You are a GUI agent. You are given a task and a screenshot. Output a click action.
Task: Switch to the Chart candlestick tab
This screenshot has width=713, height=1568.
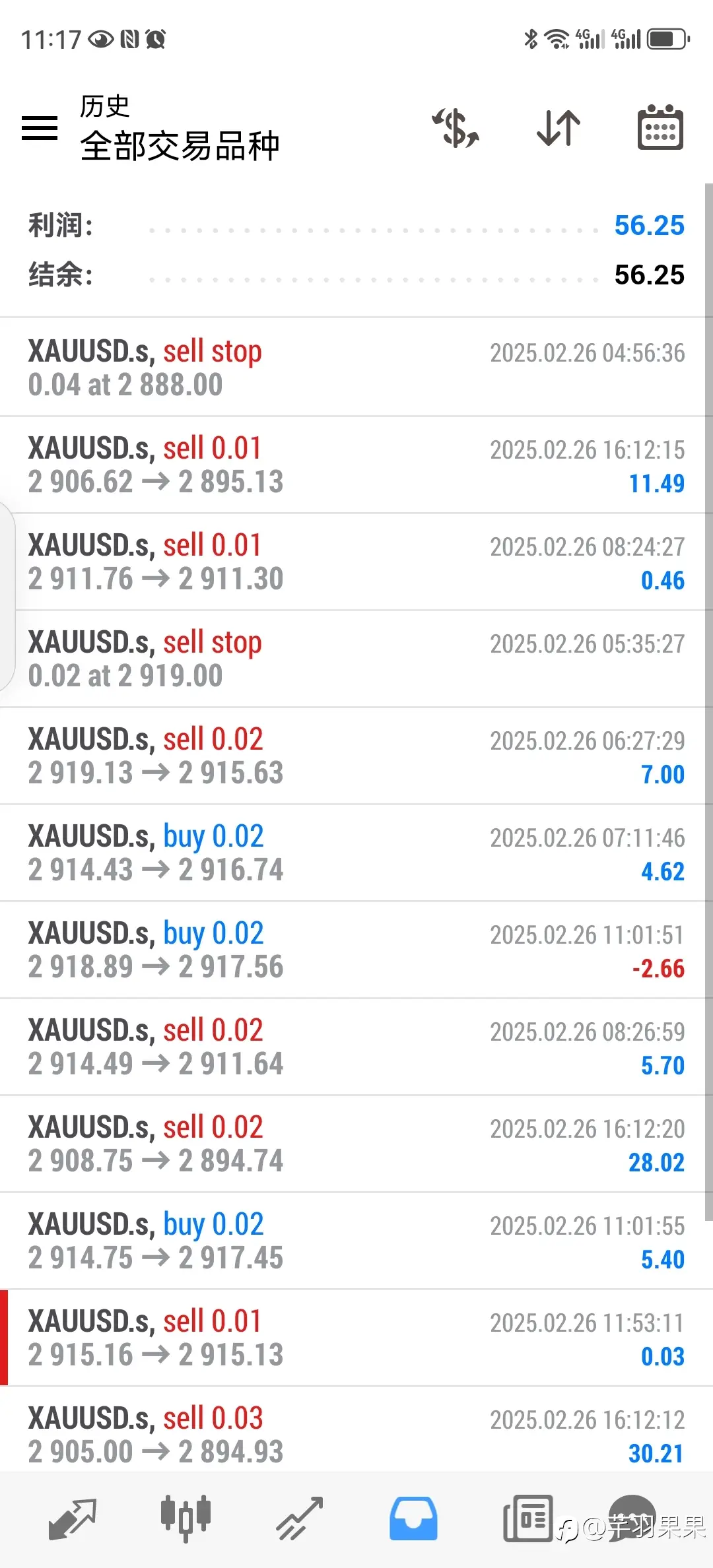pos(186,1519)
